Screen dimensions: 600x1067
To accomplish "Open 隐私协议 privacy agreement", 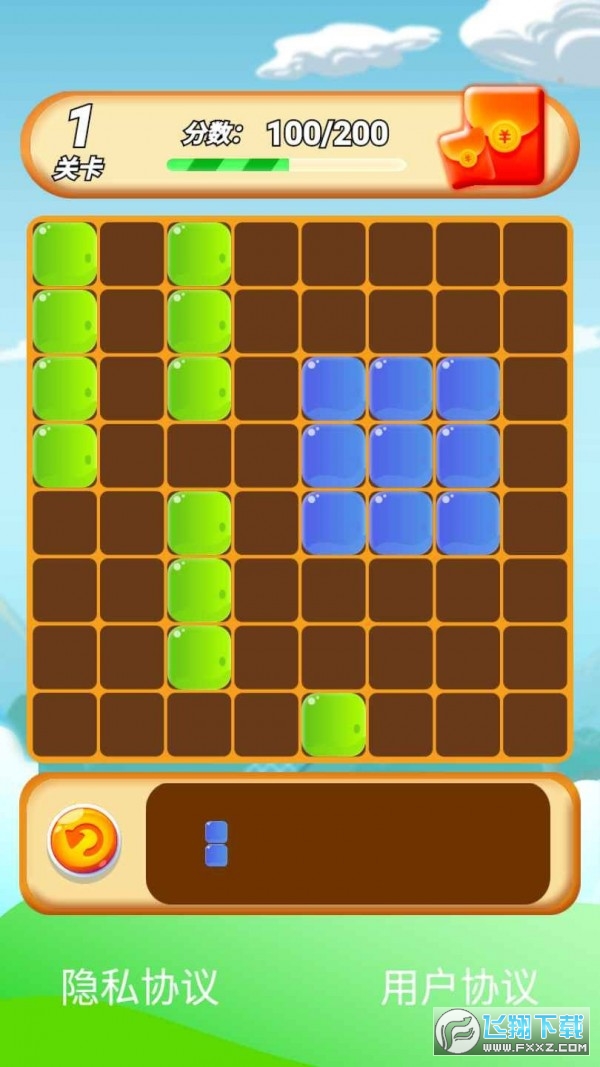I will pyautogui.click(x=140, y=986).
